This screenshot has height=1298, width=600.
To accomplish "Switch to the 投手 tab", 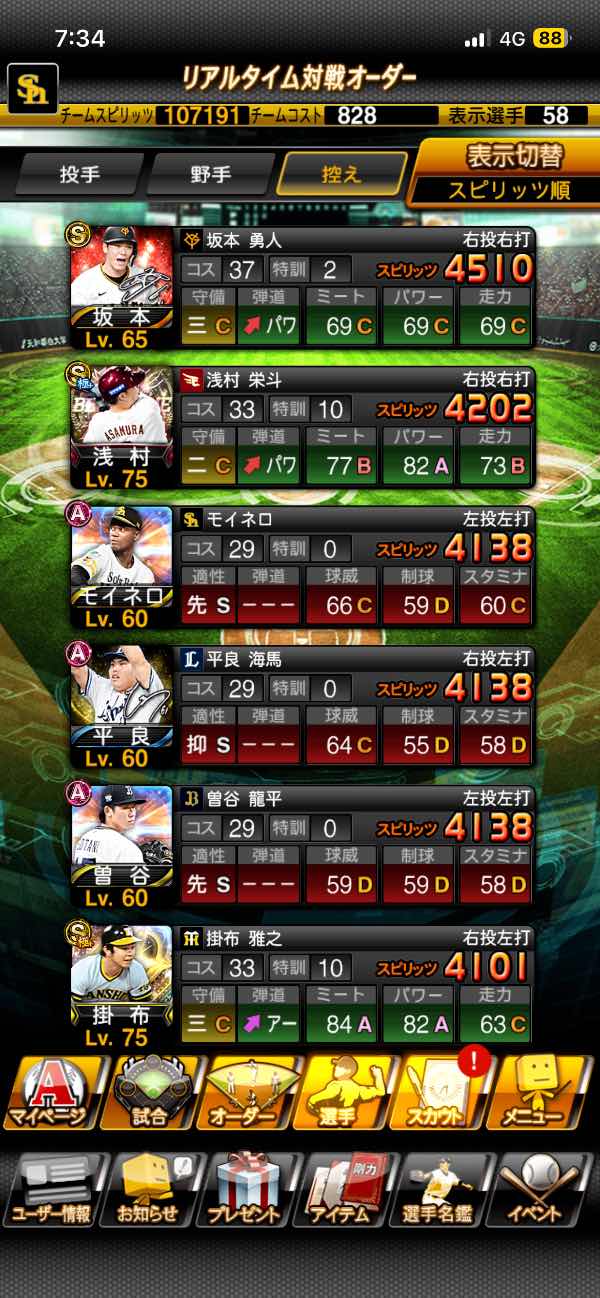I will [x=81, y=175].
